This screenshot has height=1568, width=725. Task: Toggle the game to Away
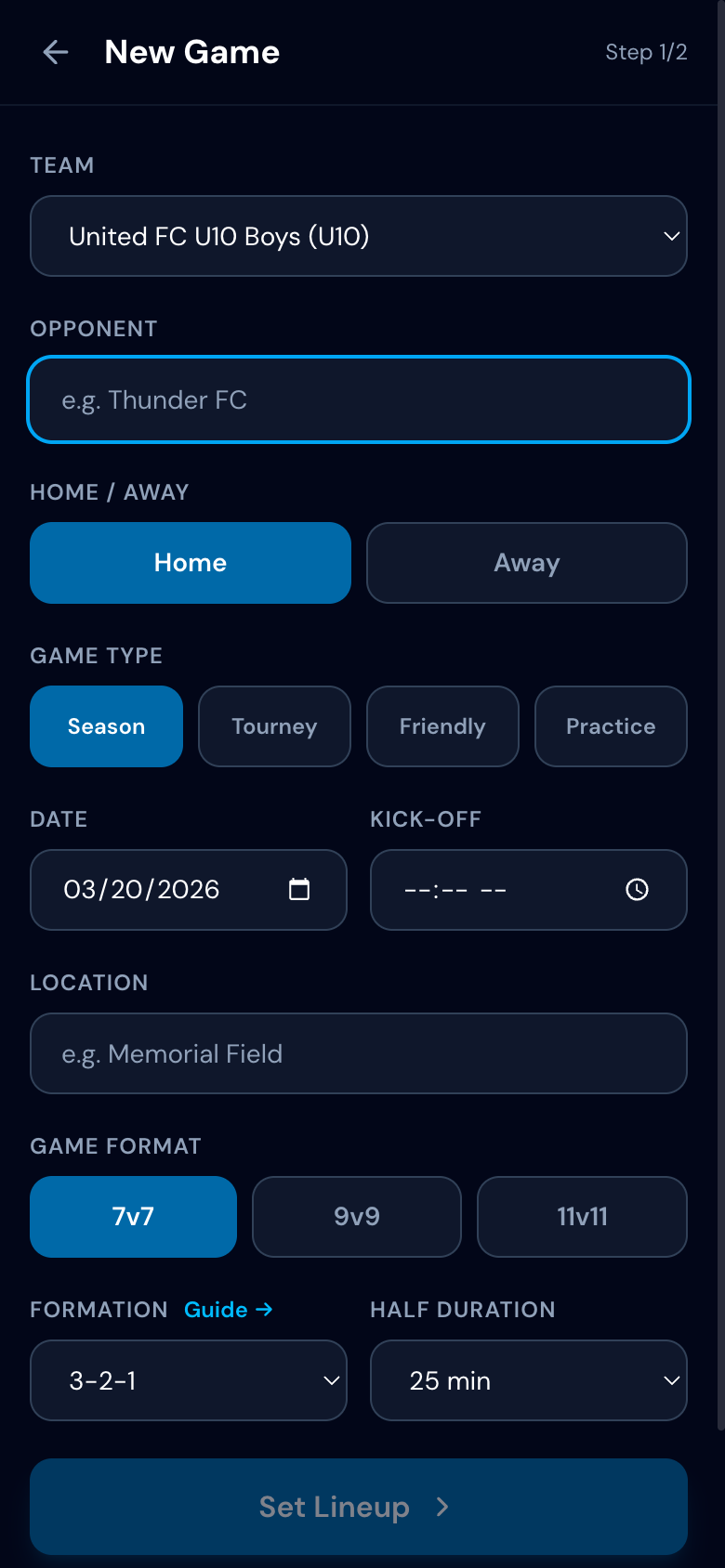[x=526, y=562]
